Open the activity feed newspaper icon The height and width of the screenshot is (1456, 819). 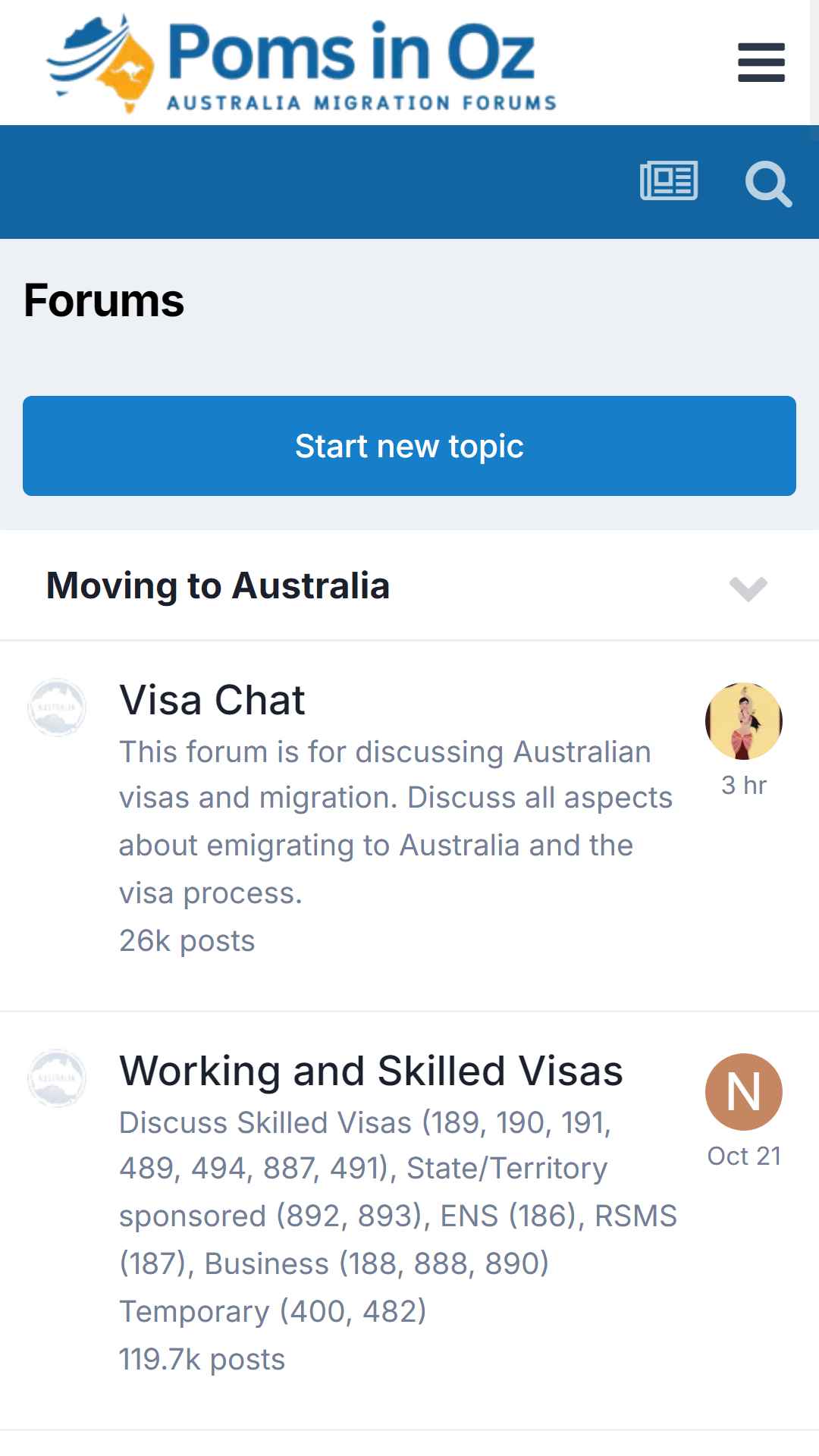(669, 181)
